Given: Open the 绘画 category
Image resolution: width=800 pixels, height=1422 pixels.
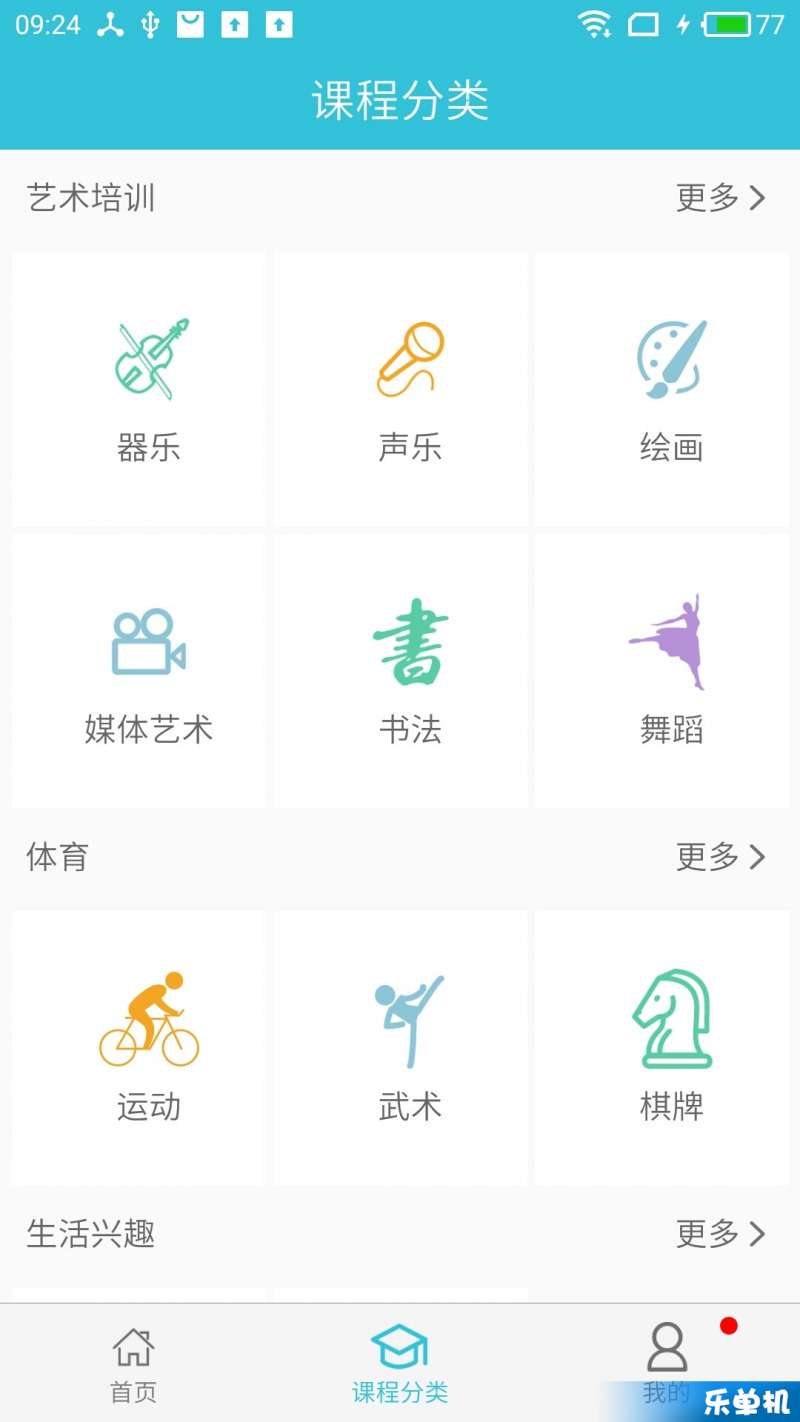Looking at the screenshot, I should tap(662, 389).
